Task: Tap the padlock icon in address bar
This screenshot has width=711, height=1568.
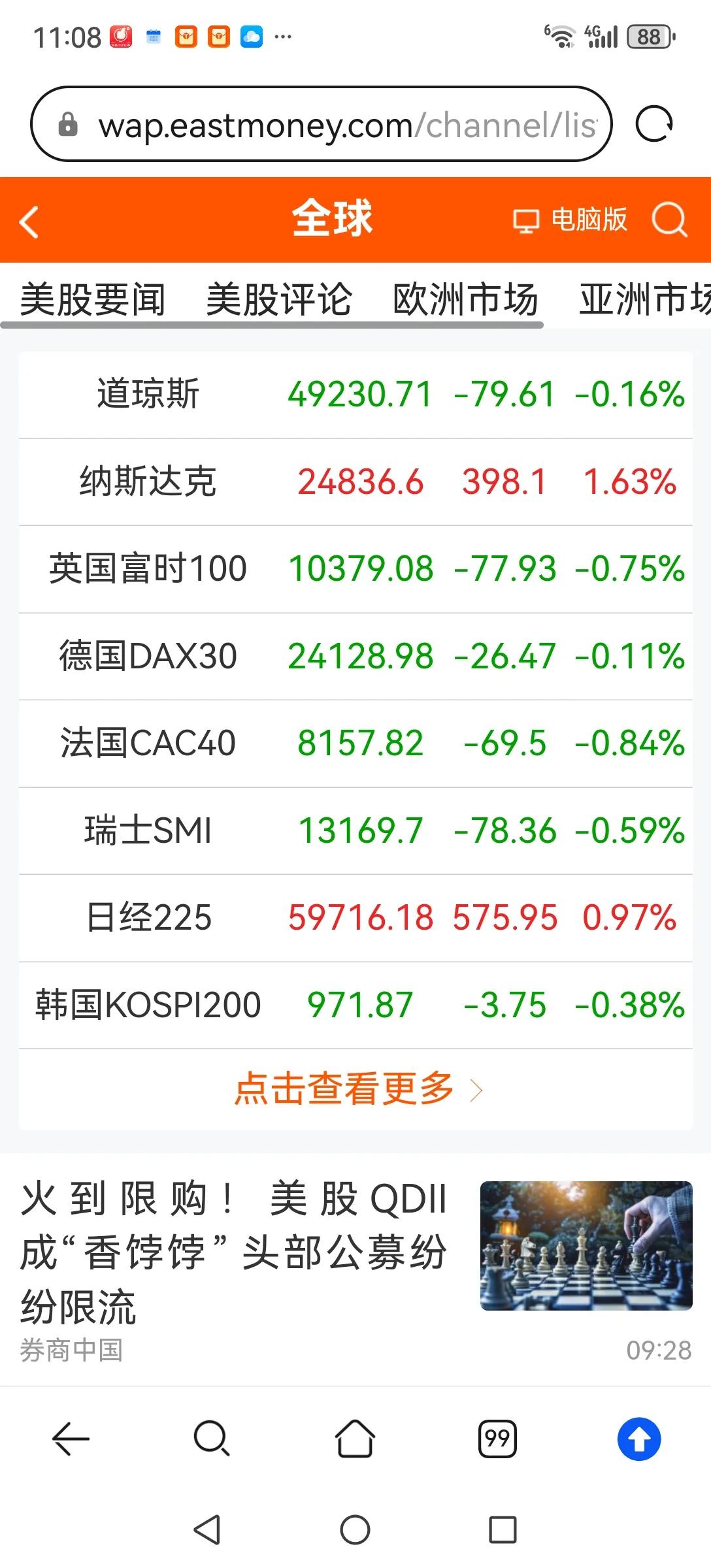Action: (67, 124)
